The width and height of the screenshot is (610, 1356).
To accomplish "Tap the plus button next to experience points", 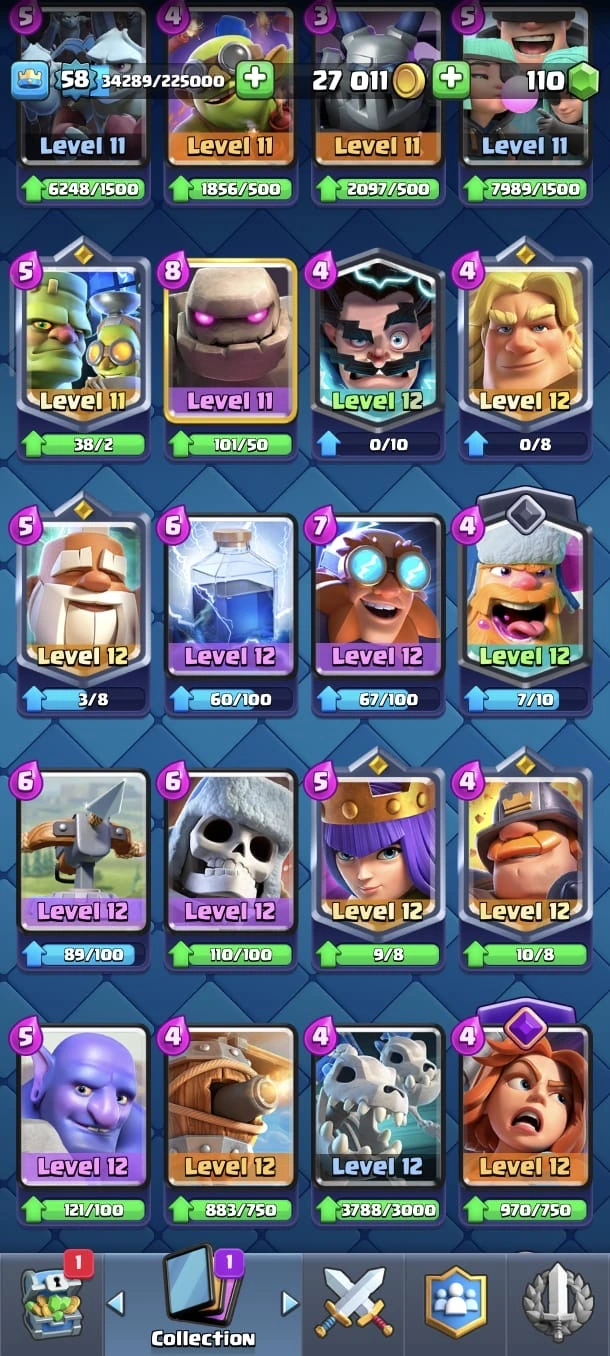I will coord(254,80).
